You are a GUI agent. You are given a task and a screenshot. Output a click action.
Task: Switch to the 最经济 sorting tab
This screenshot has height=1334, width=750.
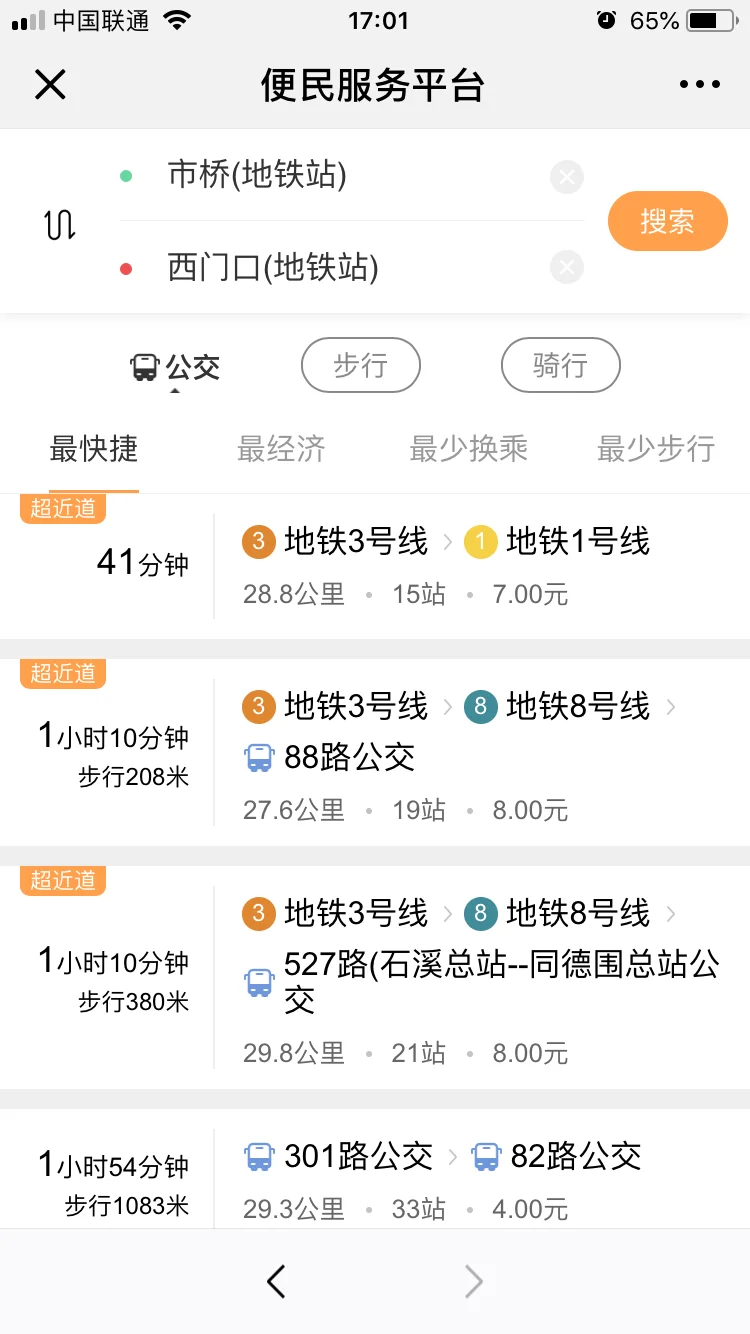(x=283, y=449)
